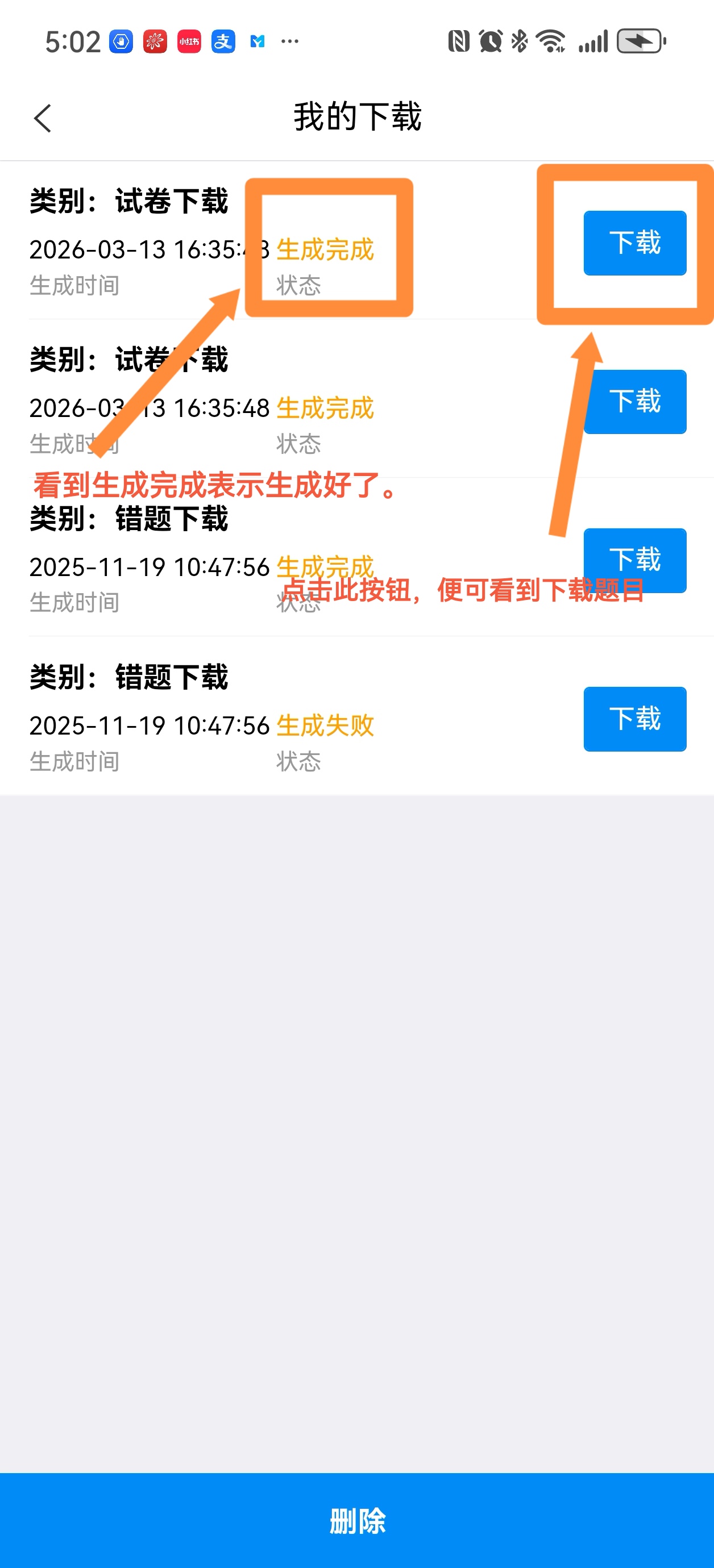Select the 生成失败 status text
The height and width of the screenshot is (1568, 714).
325,726
